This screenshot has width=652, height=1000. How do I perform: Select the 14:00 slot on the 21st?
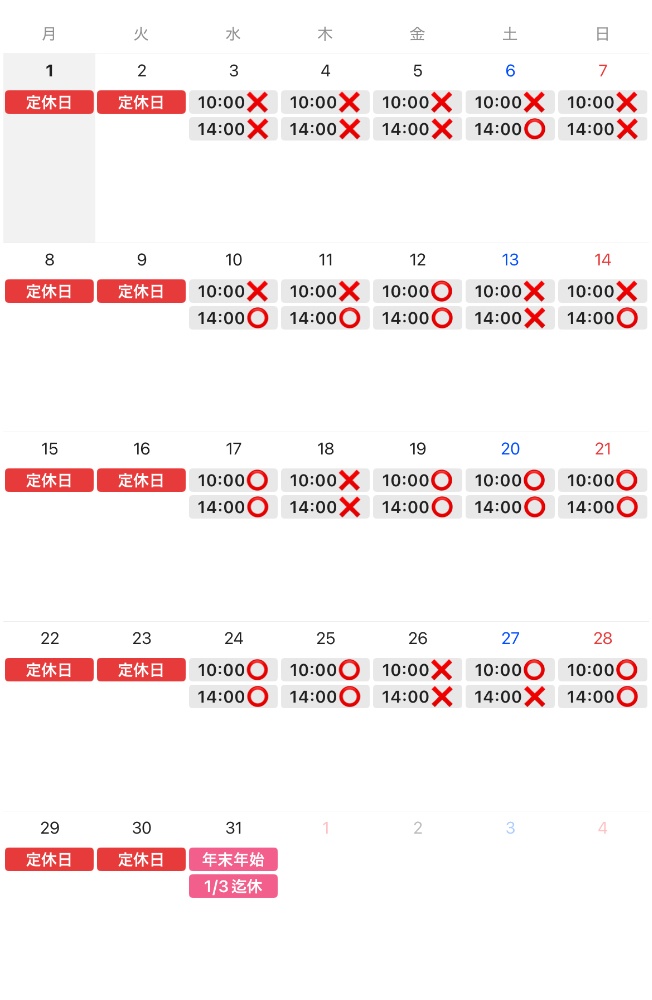[602, 507]
